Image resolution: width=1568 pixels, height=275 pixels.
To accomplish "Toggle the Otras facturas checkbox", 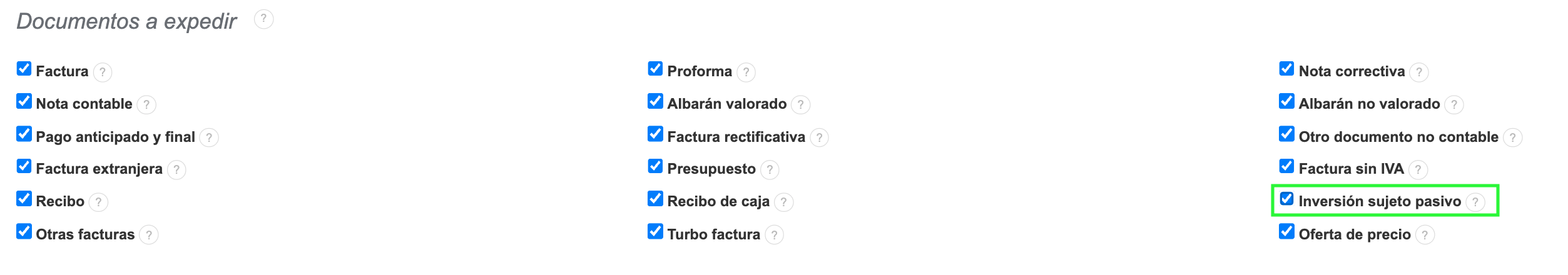I will click(24, 232).
